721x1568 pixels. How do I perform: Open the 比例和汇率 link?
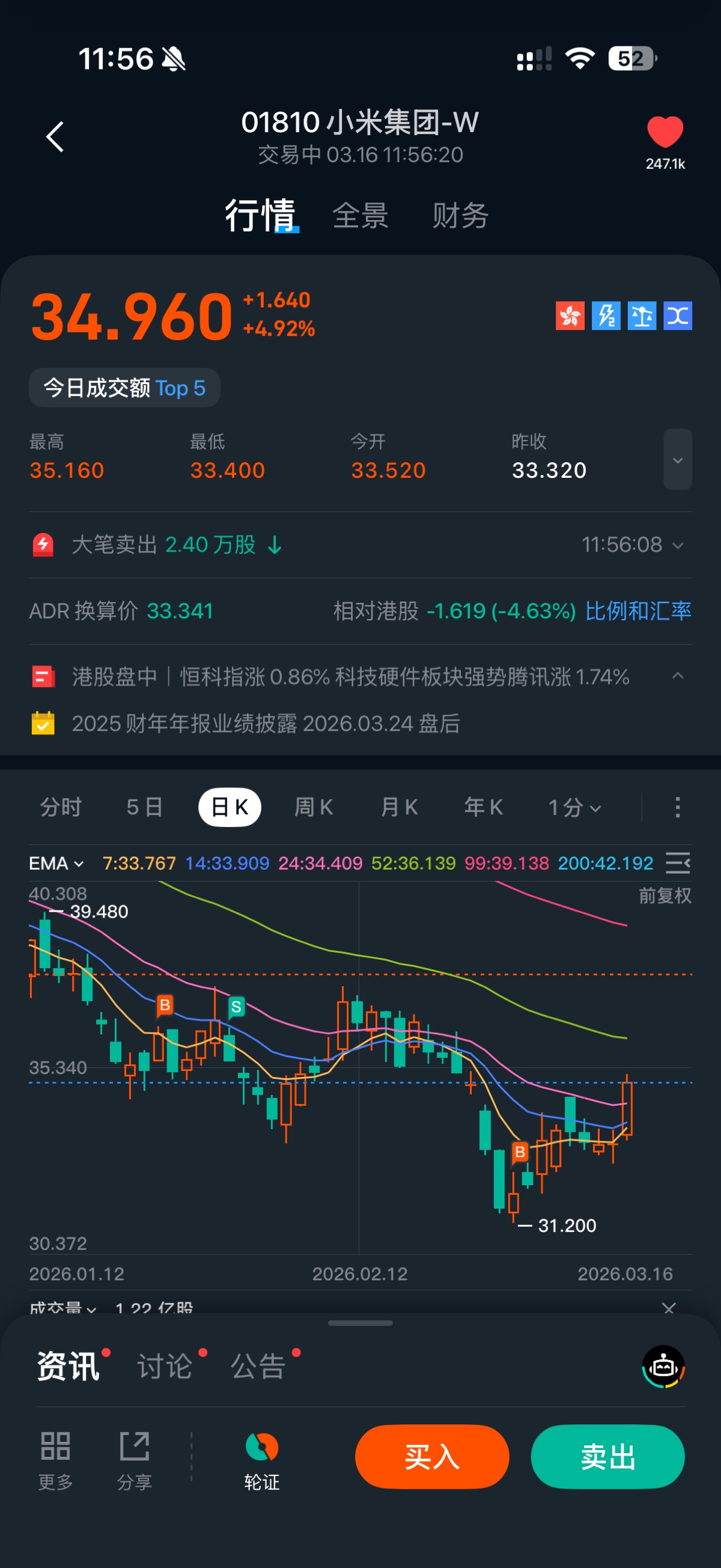(x=637, y=611)
